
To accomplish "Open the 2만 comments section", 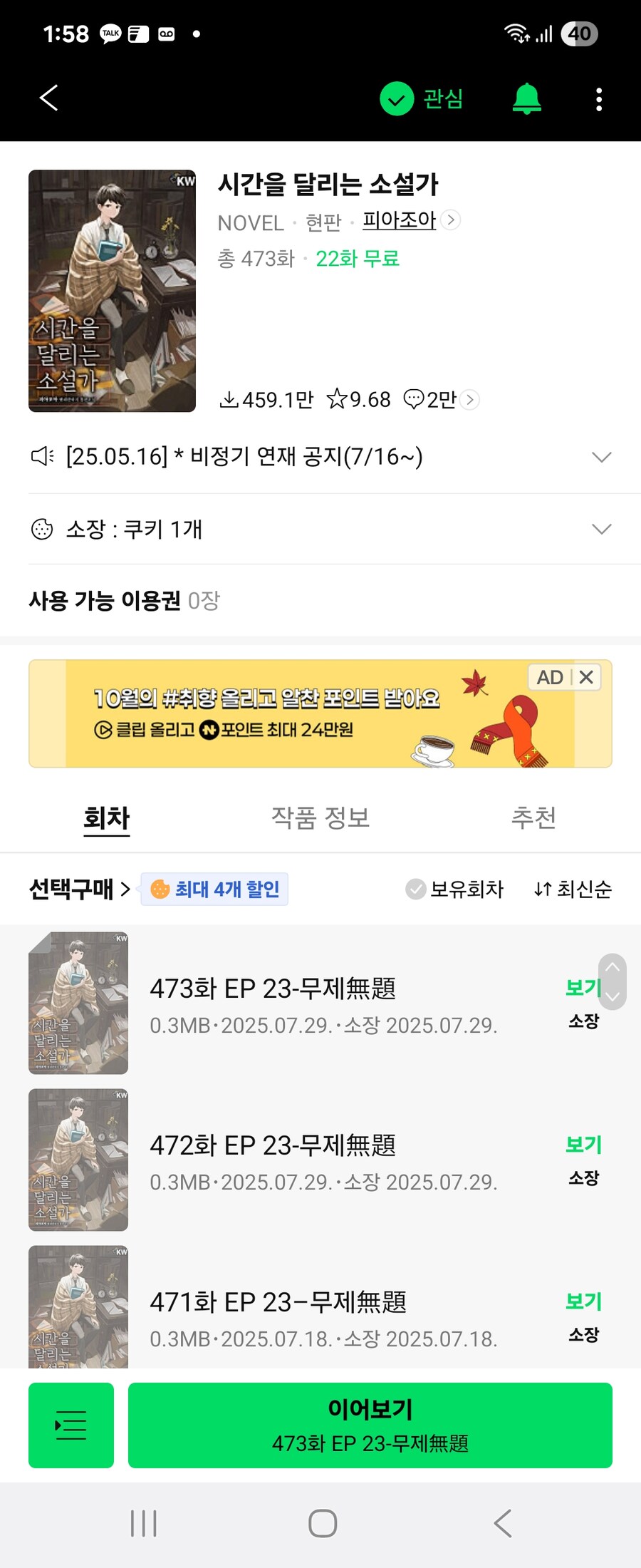I will (441, 400).
